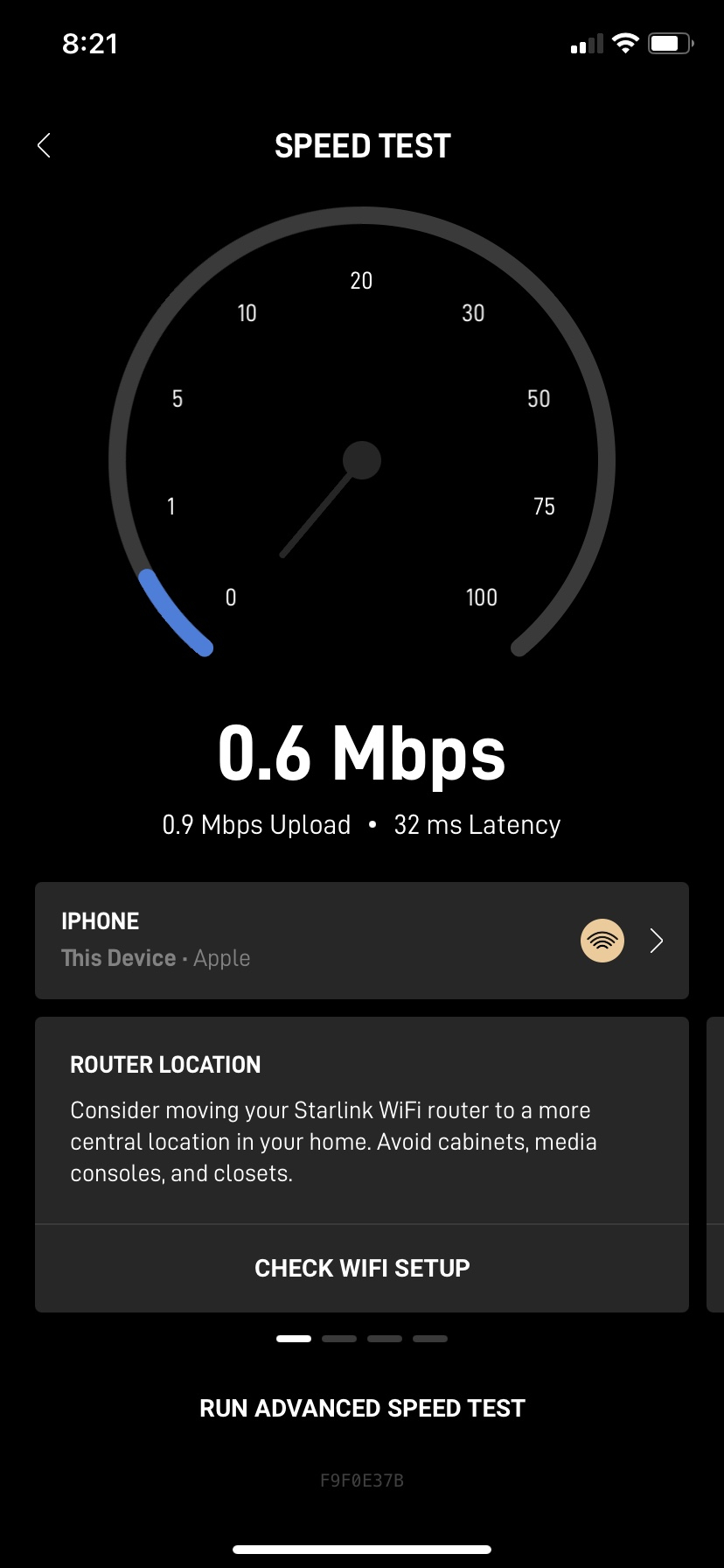Tap the Check WiFi Setup button
Image resolution: width=724 pixels, height=1568 pixels.
(361, 1268)
